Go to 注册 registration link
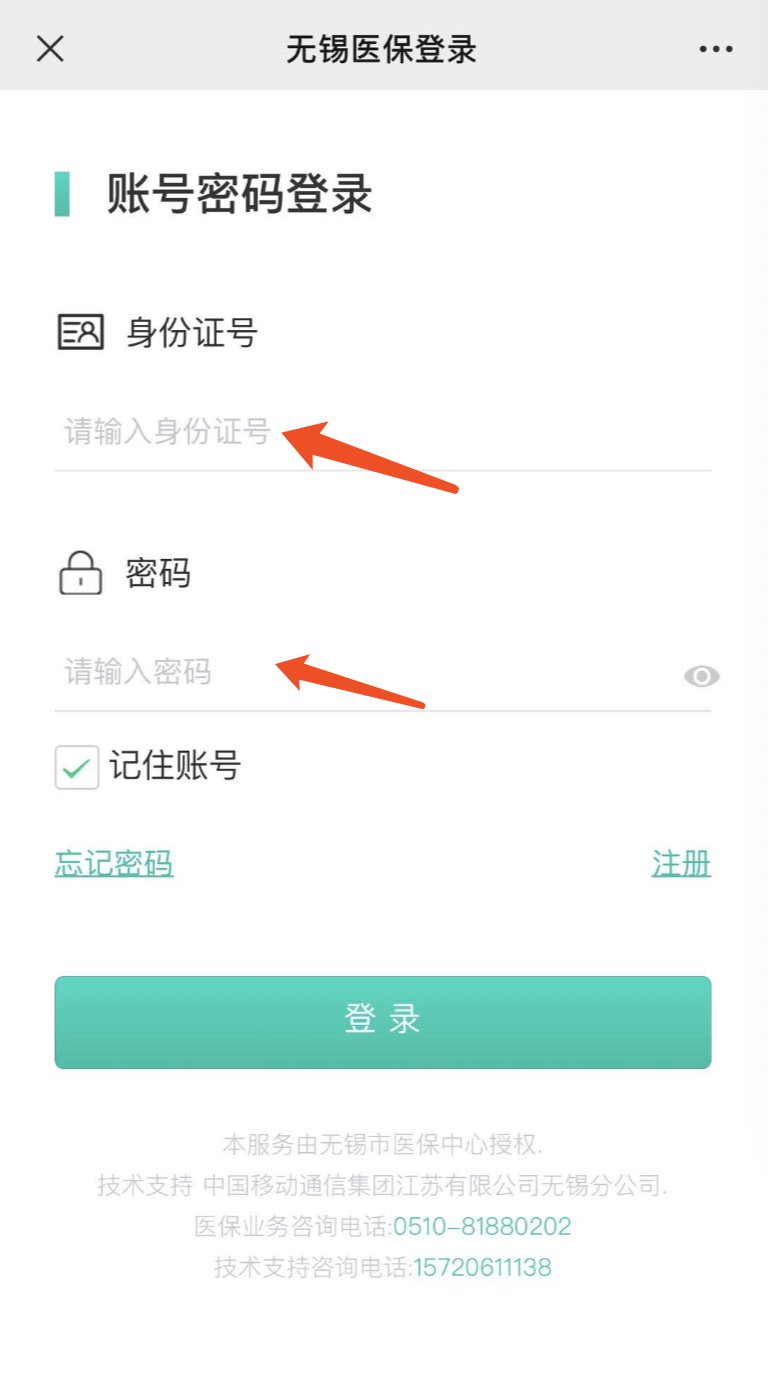This screenshot has height=1398, width=768. click(x=681, y=864)
